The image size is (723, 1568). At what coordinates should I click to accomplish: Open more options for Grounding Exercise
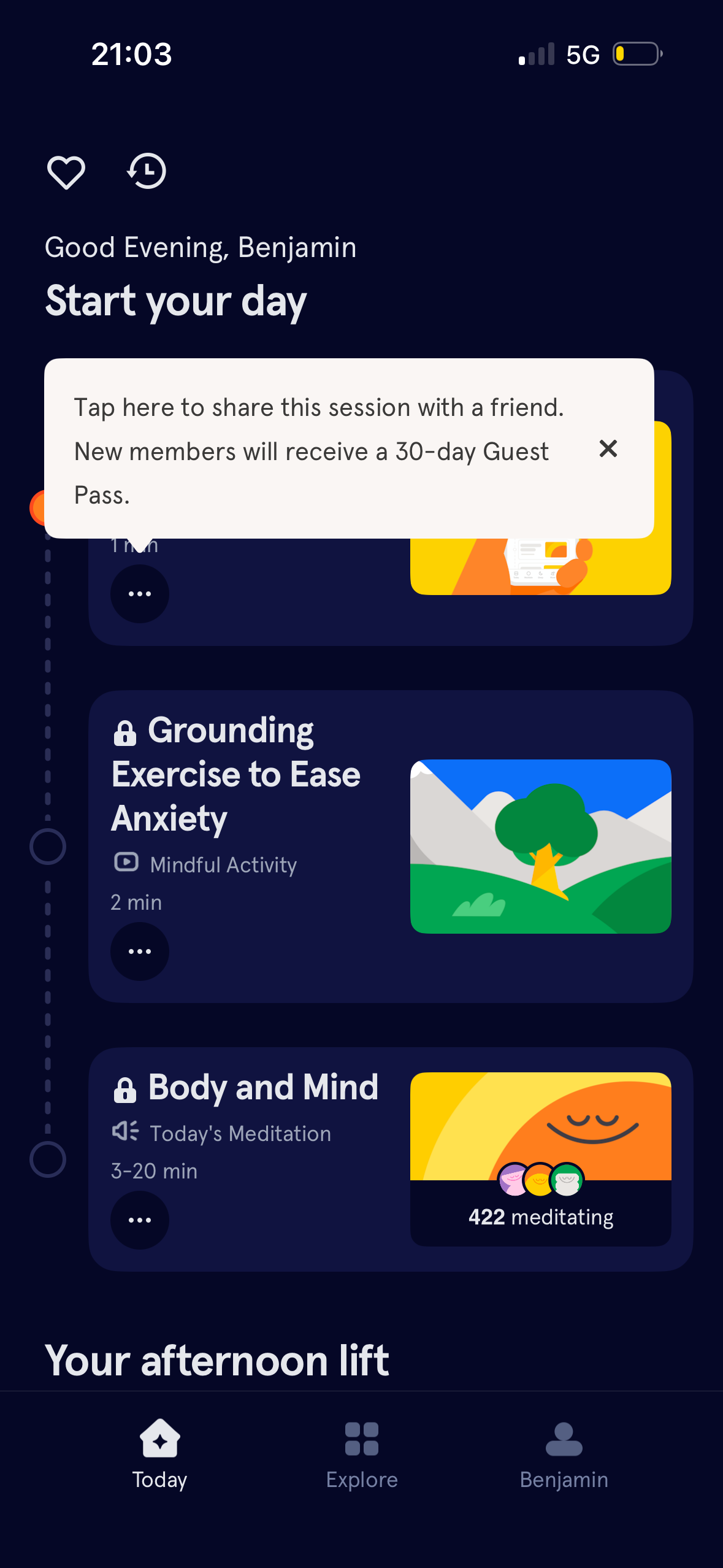click(140, 951)
